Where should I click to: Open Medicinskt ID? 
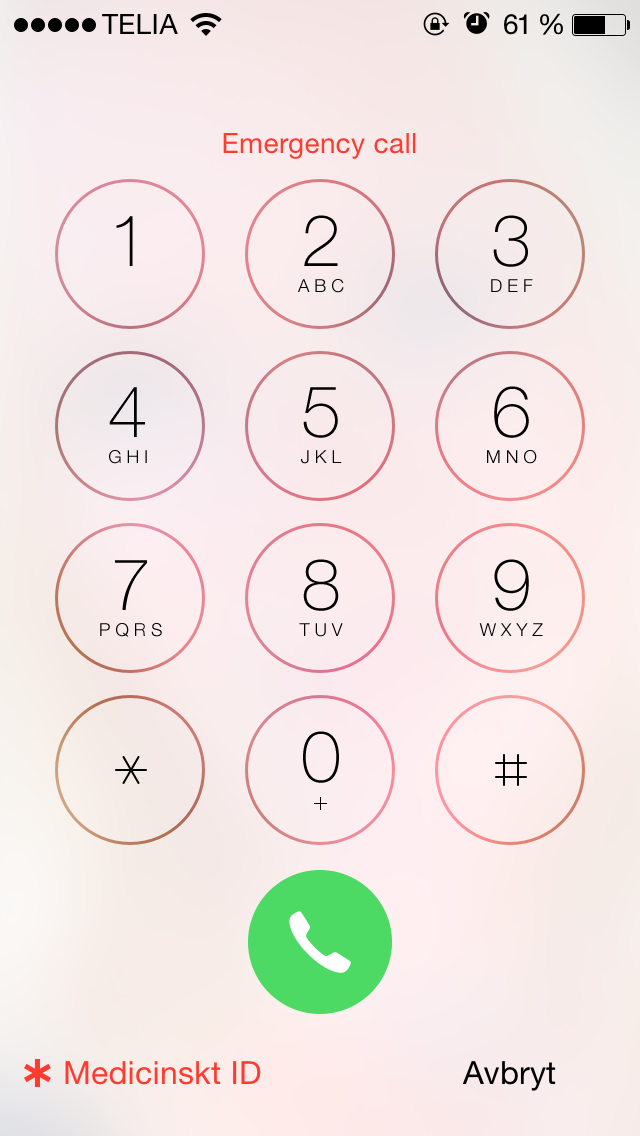coord(143,1074)
